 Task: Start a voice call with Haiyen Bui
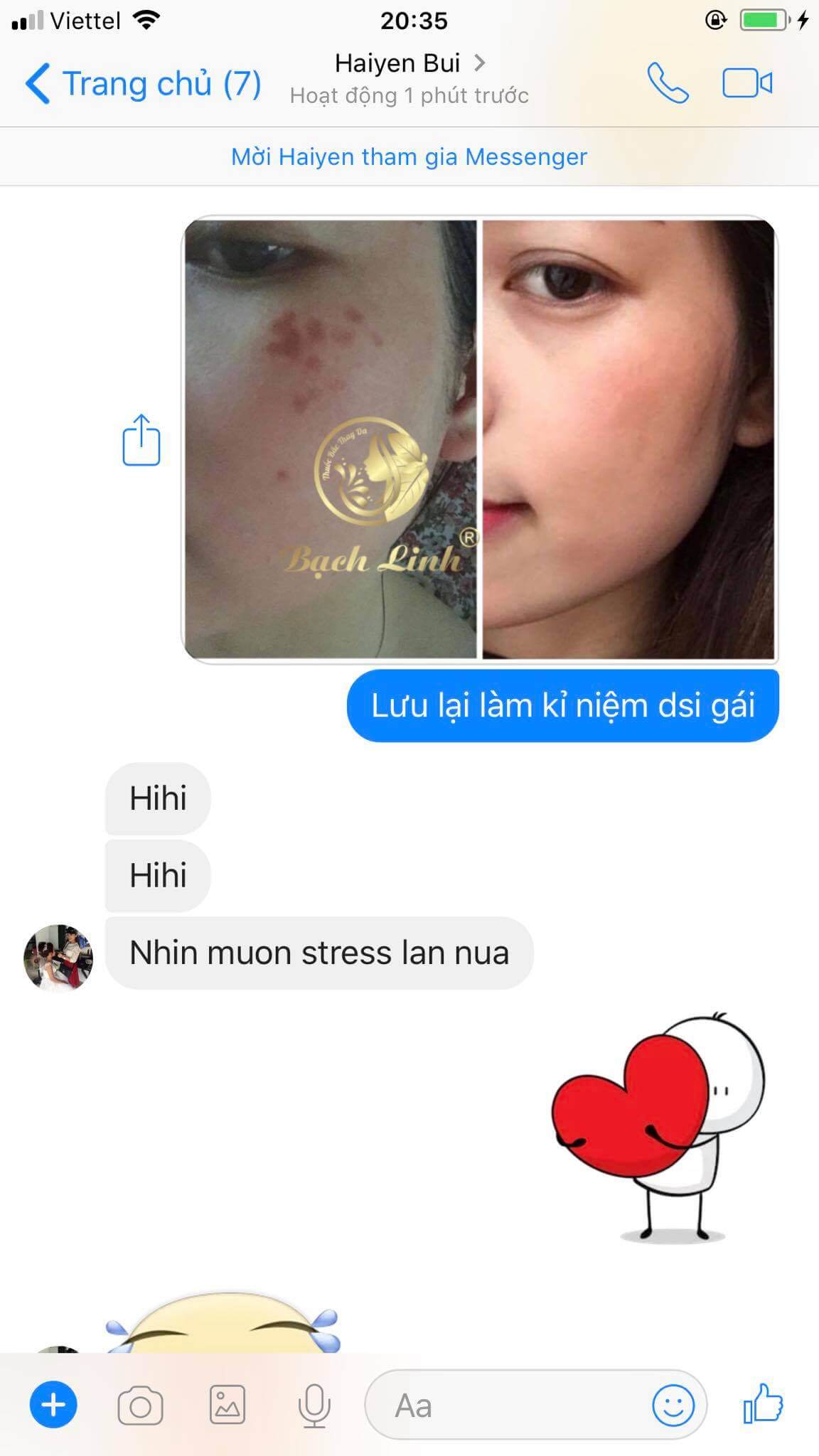(668, 84)
